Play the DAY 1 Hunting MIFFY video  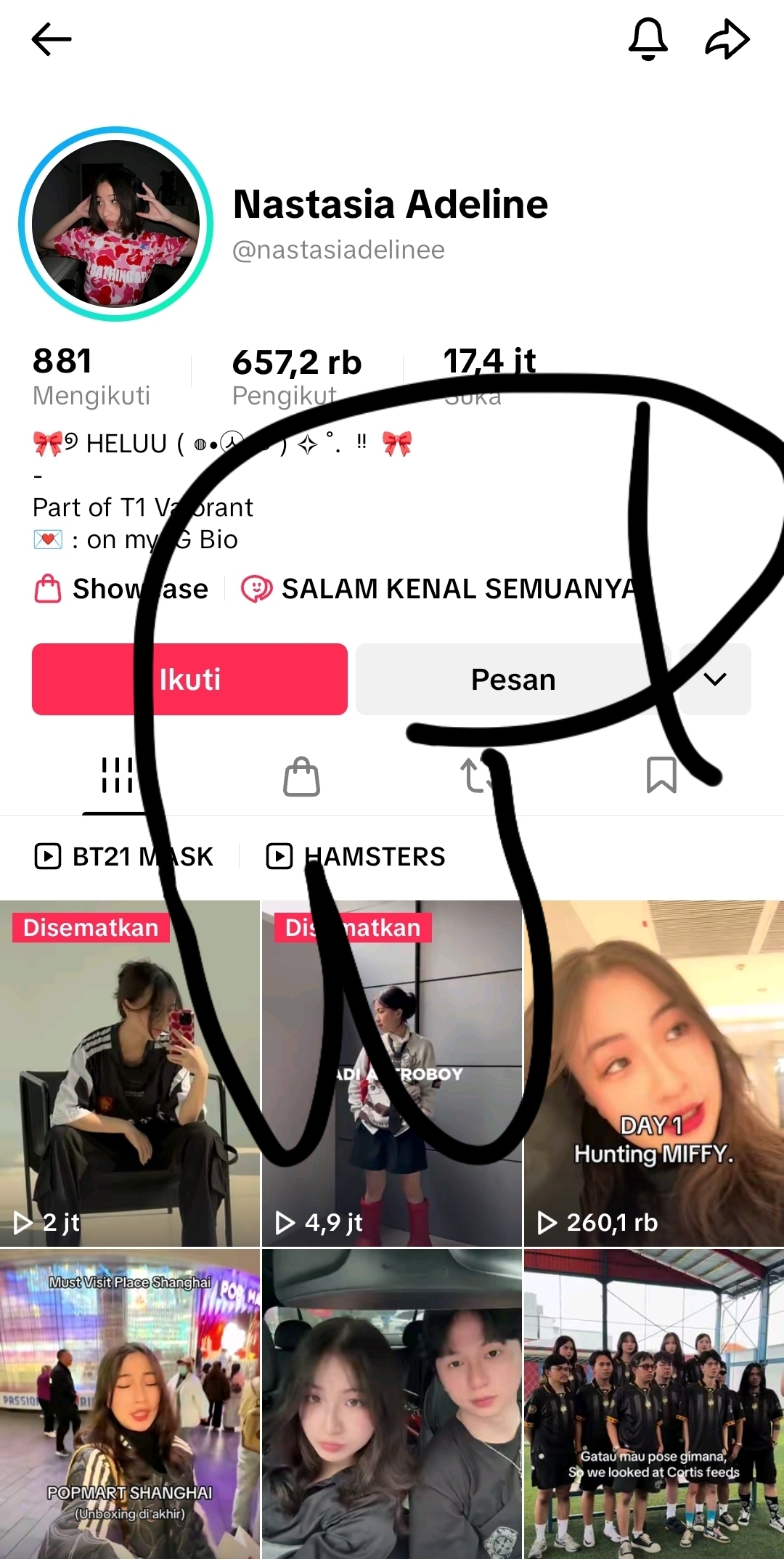click(x=653, y=1073)
